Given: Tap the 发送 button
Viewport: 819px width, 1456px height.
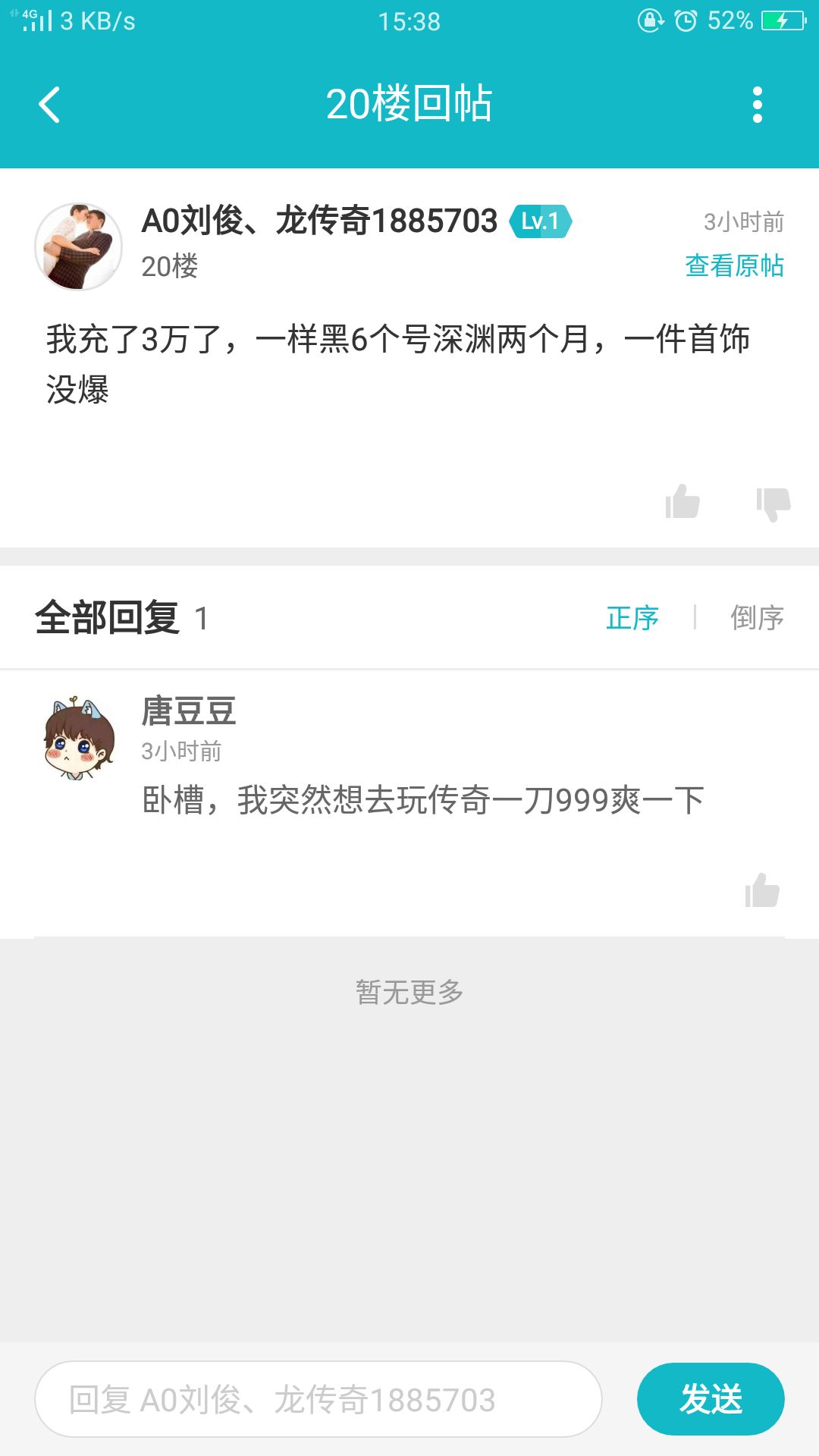Looking at the screenshot, I should (x=711, y=1399).
